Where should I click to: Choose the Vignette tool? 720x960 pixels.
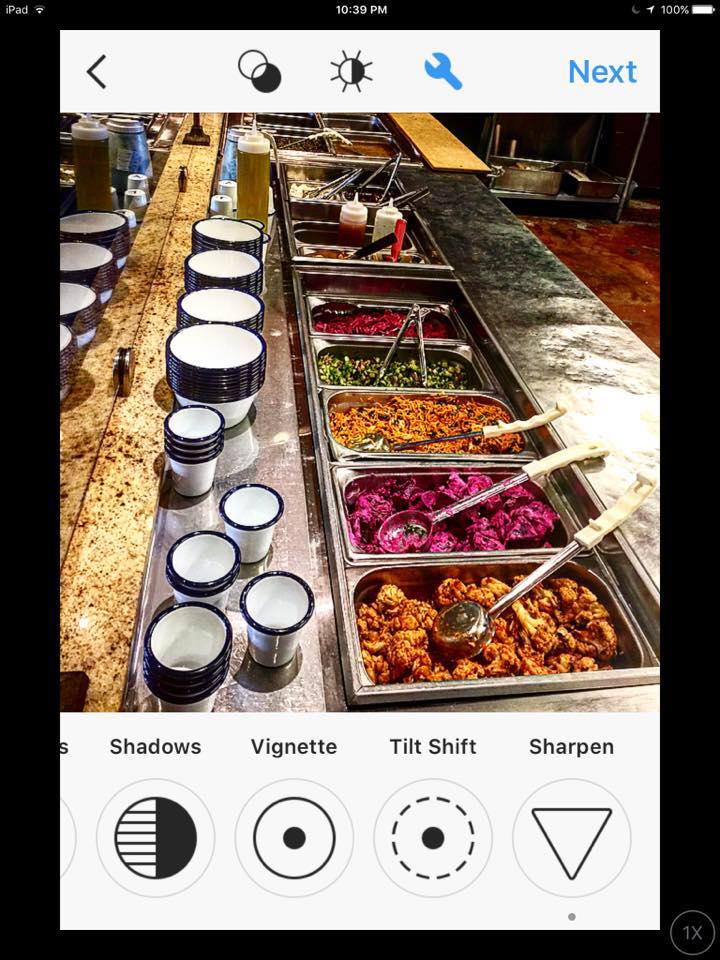pos(294,838)
